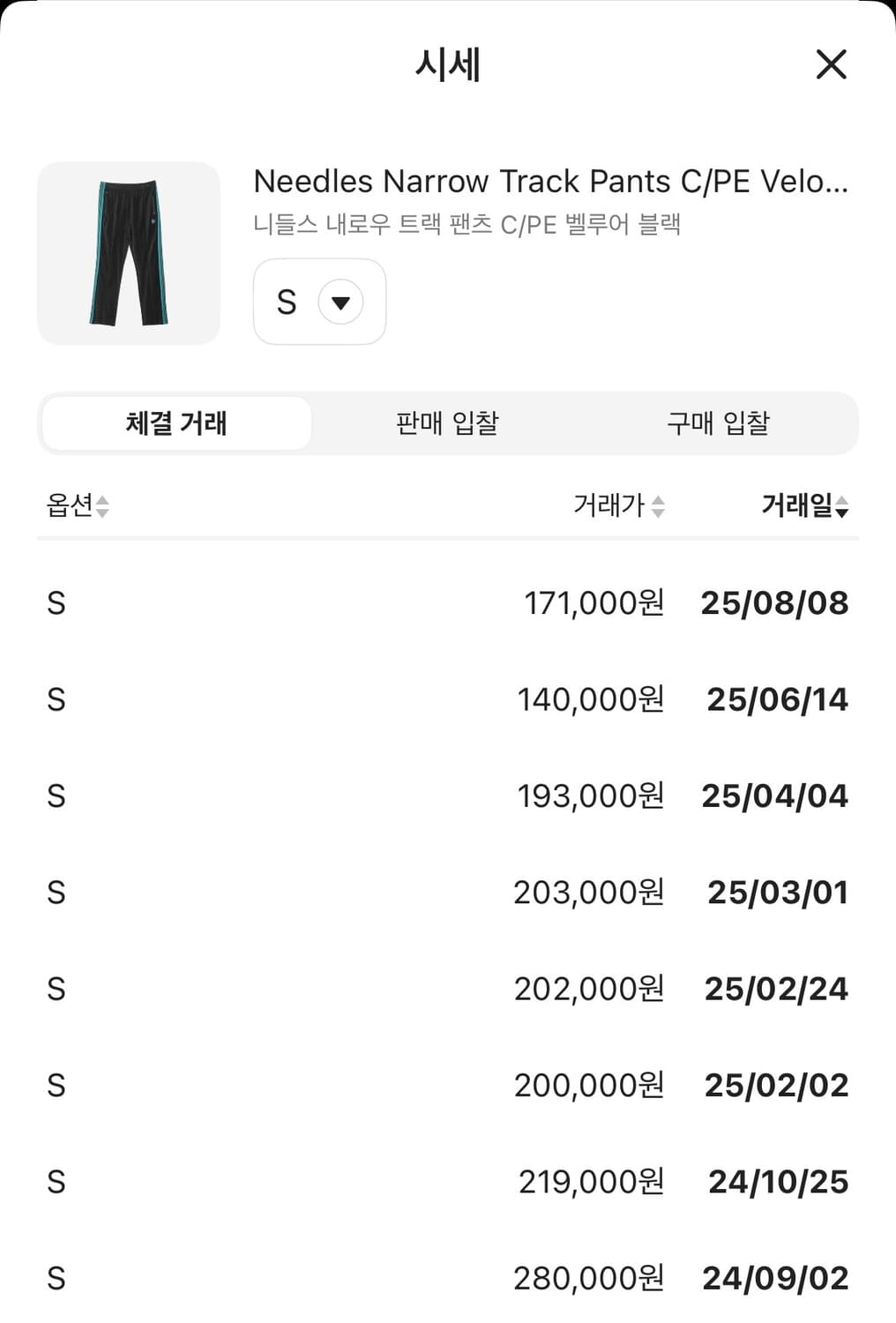
Task: Select the 140,000원 trade from 25/06/14
Action: coord(448,699)
